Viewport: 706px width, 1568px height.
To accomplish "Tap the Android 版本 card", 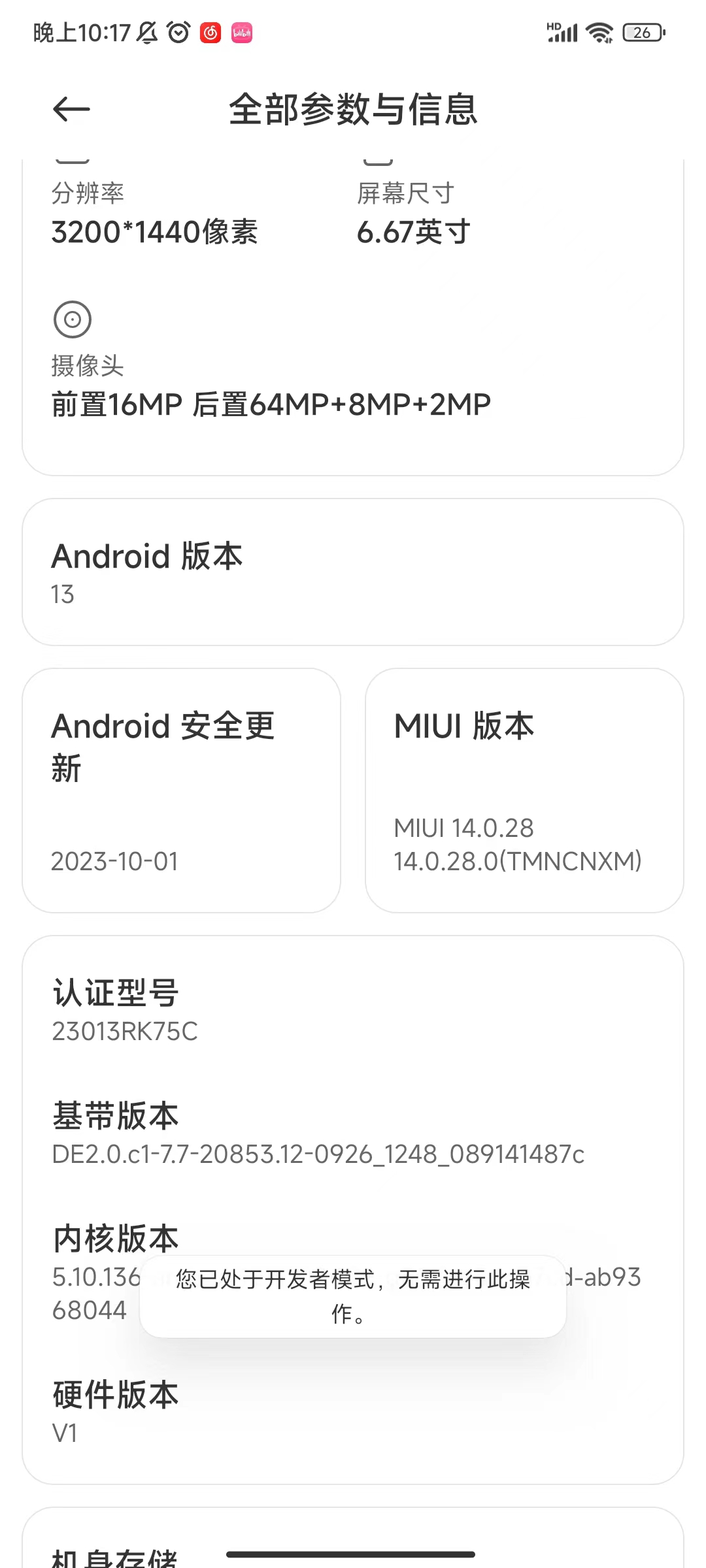I will pos(353,572).
